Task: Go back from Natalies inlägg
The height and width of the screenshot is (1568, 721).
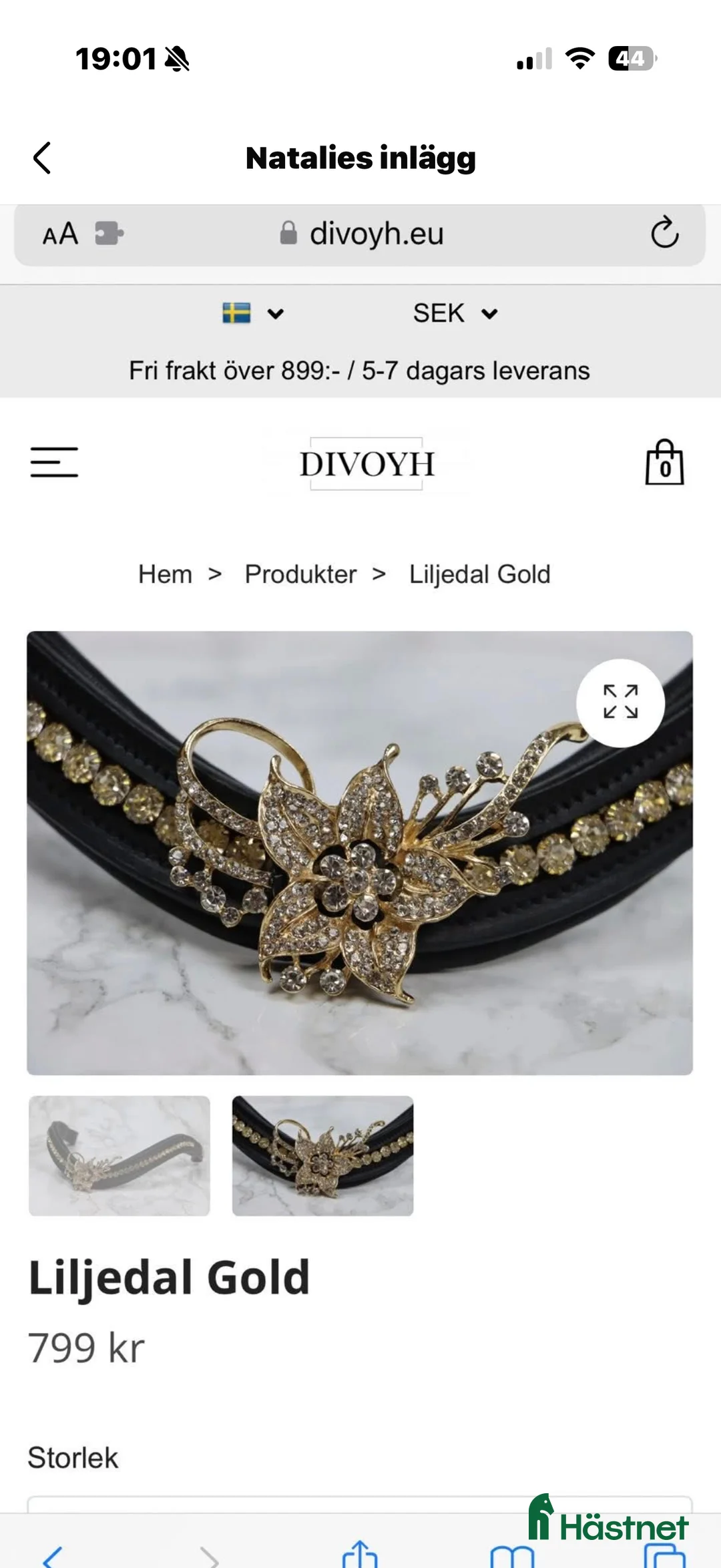Action: coord(42,158)
